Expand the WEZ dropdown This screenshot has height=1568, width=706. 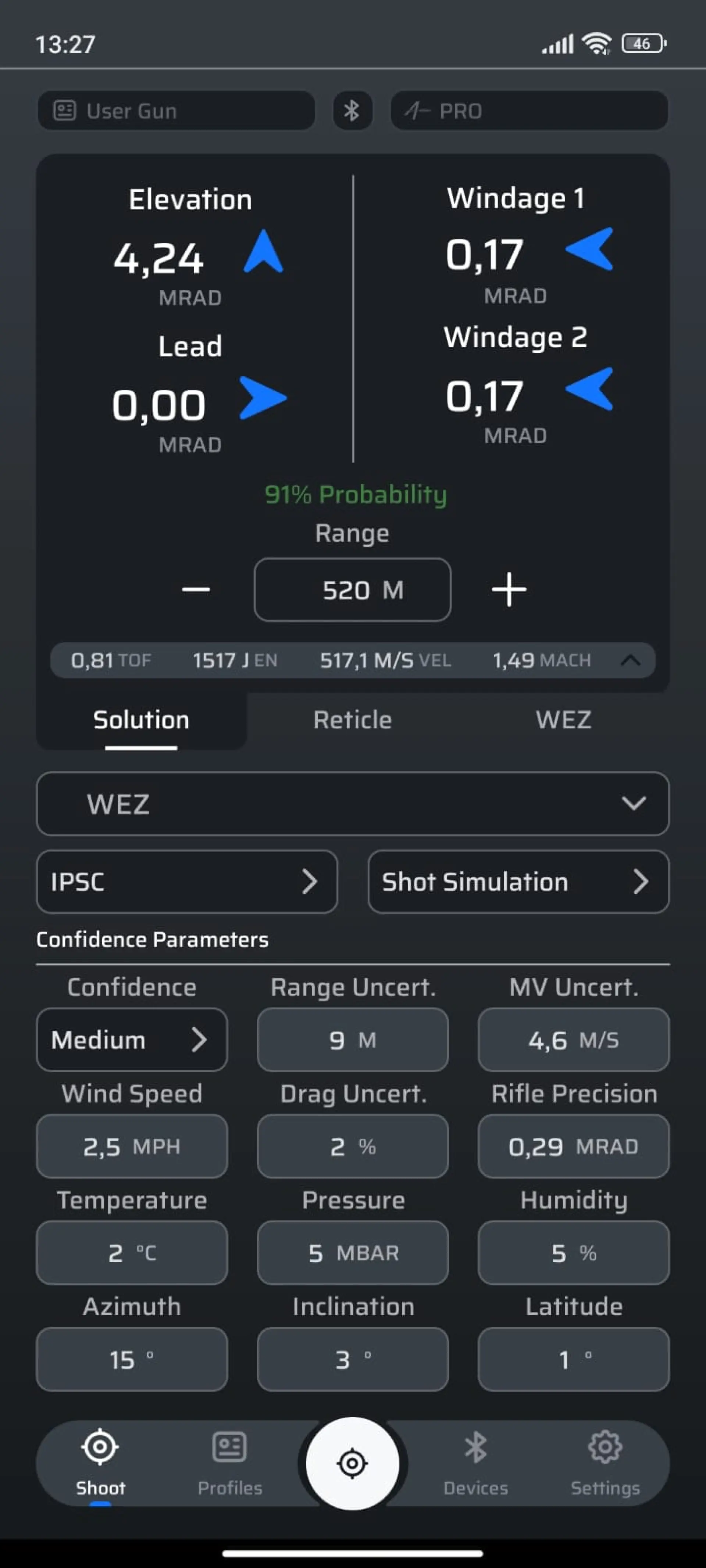[352, 804]
